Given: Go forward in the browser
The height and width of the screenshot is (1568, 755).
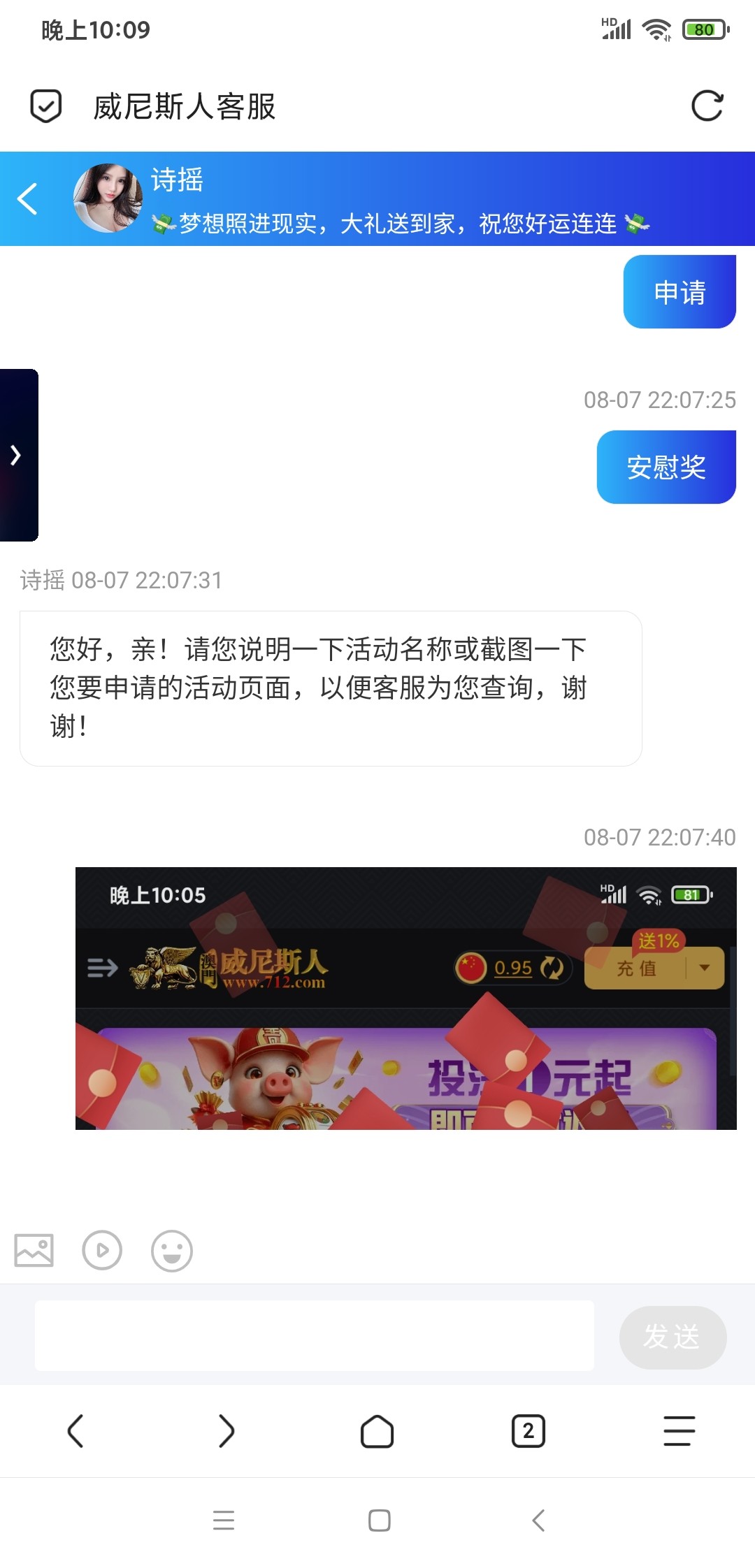Looking at the screenshot, I should [x=226, y=1430].
